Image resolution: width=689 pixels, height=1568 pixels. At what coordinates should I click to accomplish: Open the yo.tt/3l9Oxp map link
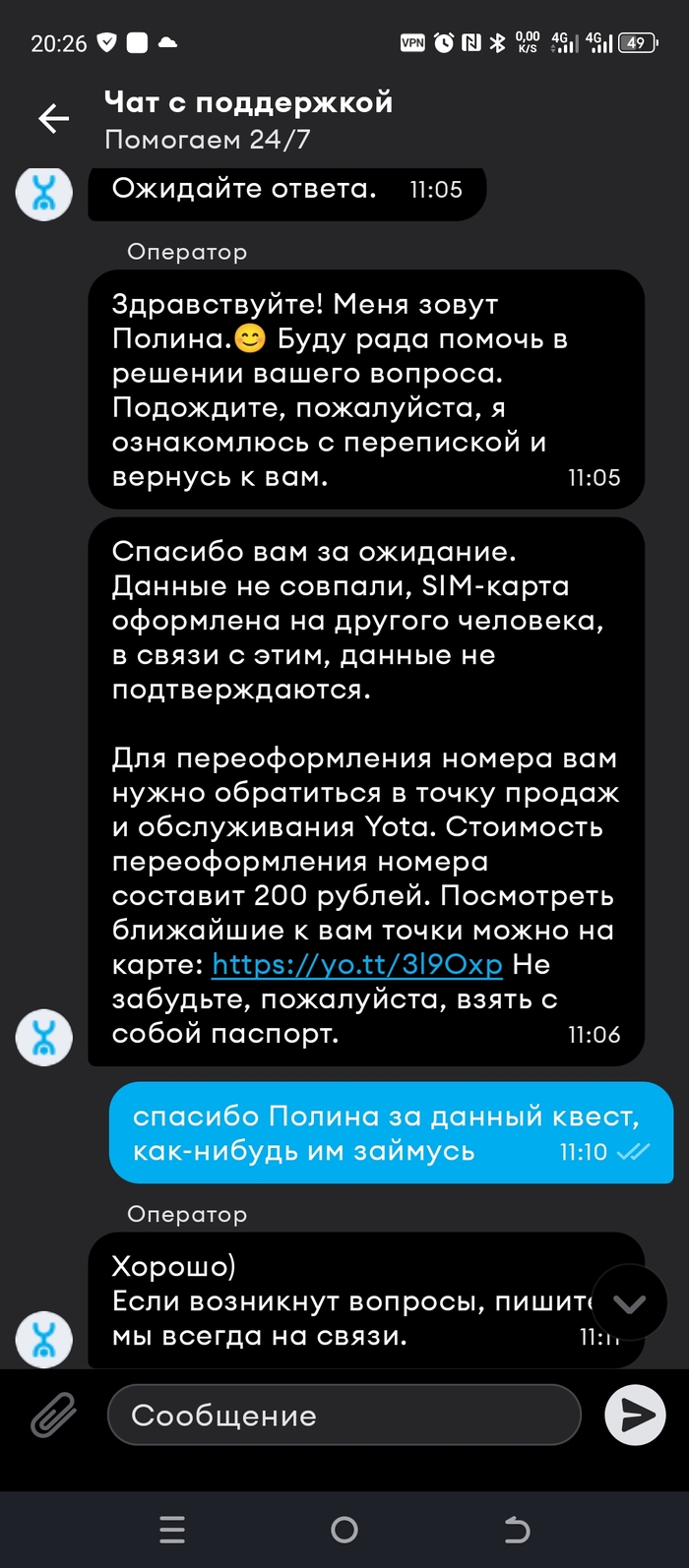(x=357, y=965)
